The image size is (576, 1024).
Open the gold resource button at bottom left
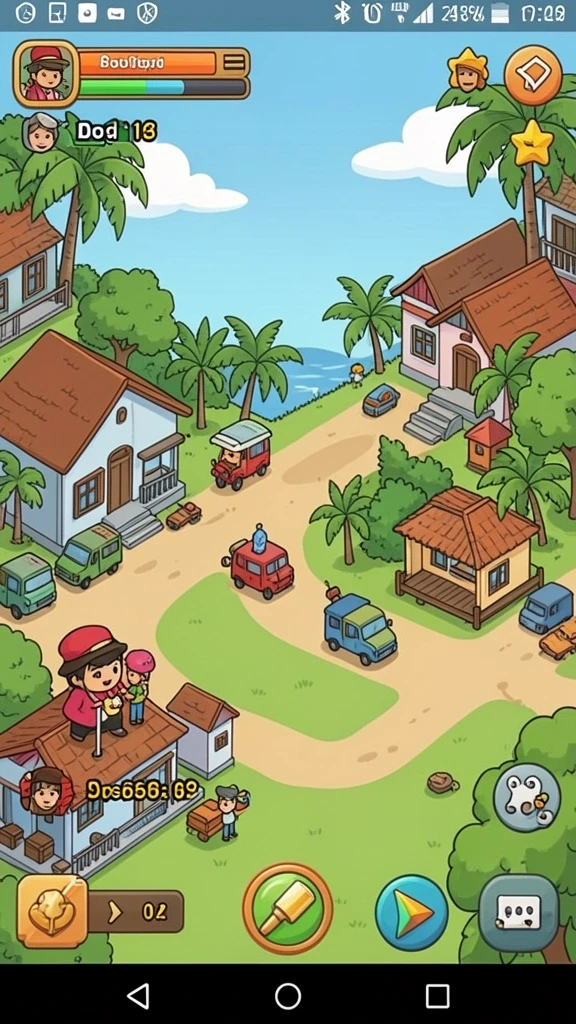(52, 911)
